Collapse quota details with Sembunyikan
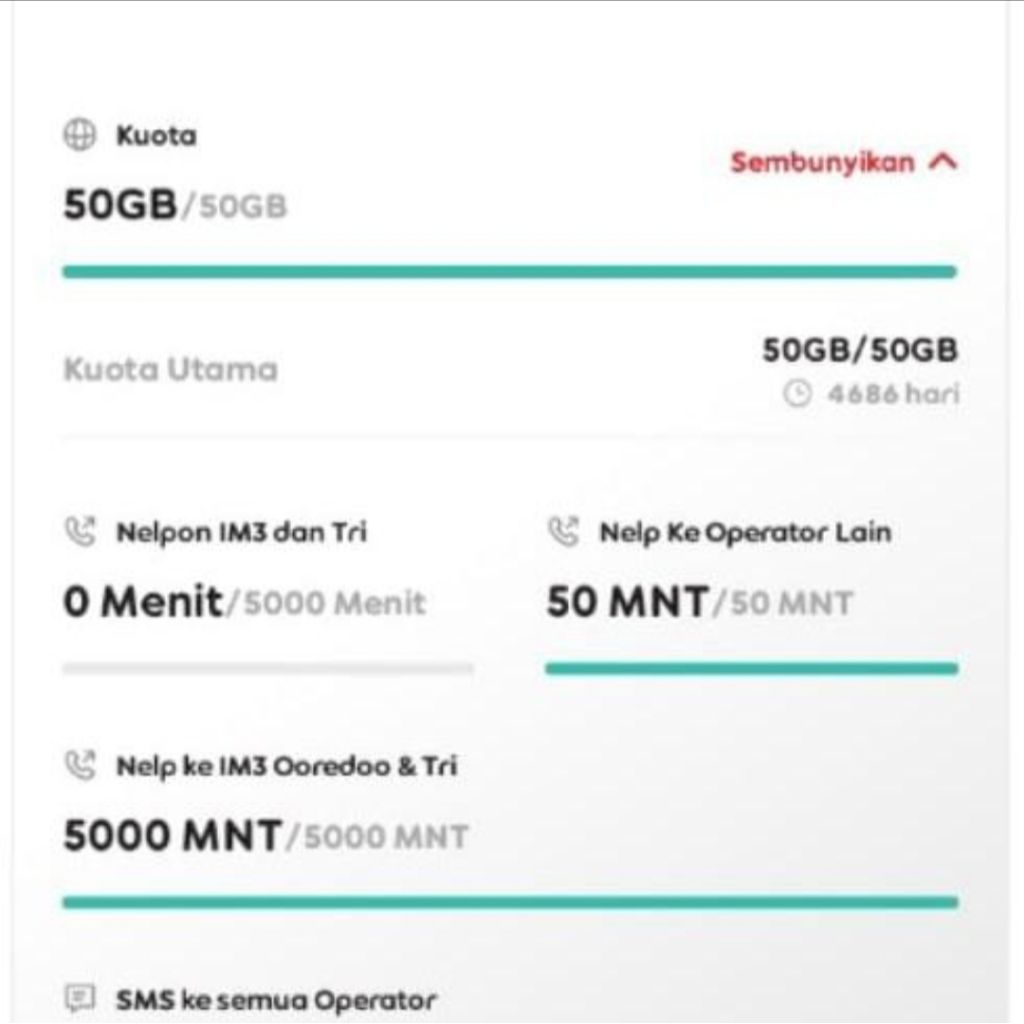This screenshot has width=1024, height=1024. [x=843, y=162]
